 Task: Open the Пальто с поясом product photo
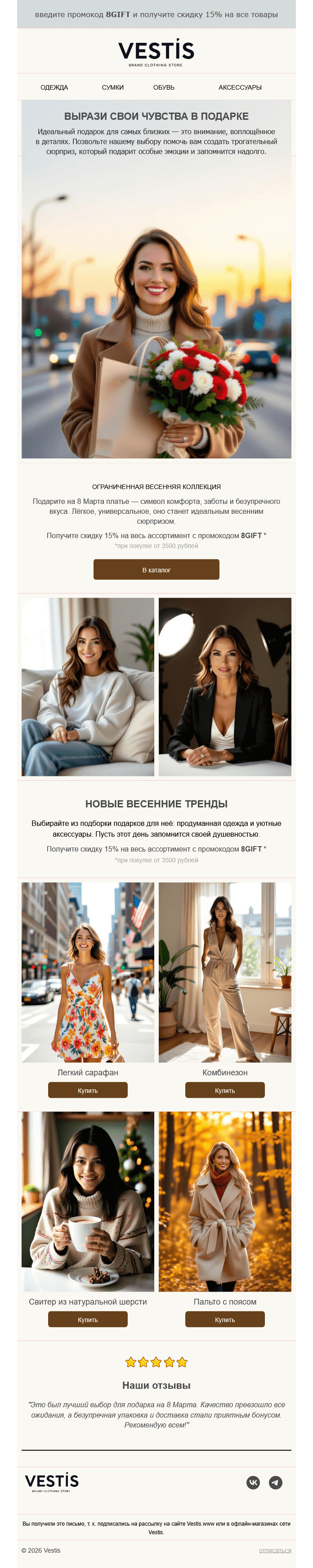[x=225, y=1201]
